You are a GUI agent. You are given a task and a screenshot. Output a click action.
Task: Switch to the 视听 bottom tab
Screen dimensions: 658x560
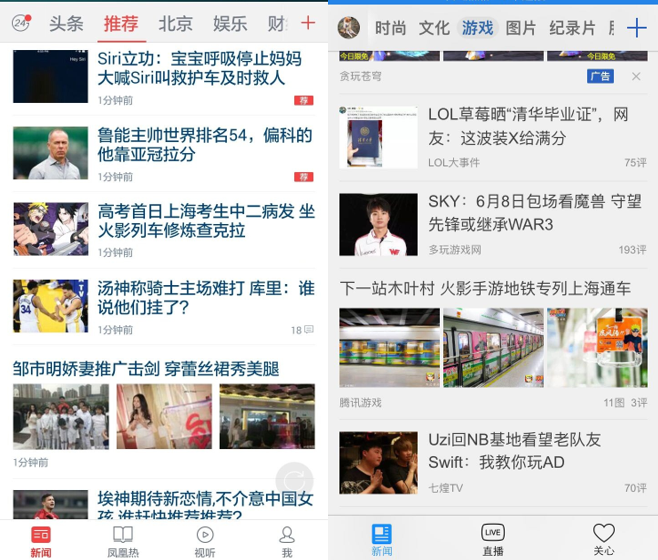click(x=205, y=541)
